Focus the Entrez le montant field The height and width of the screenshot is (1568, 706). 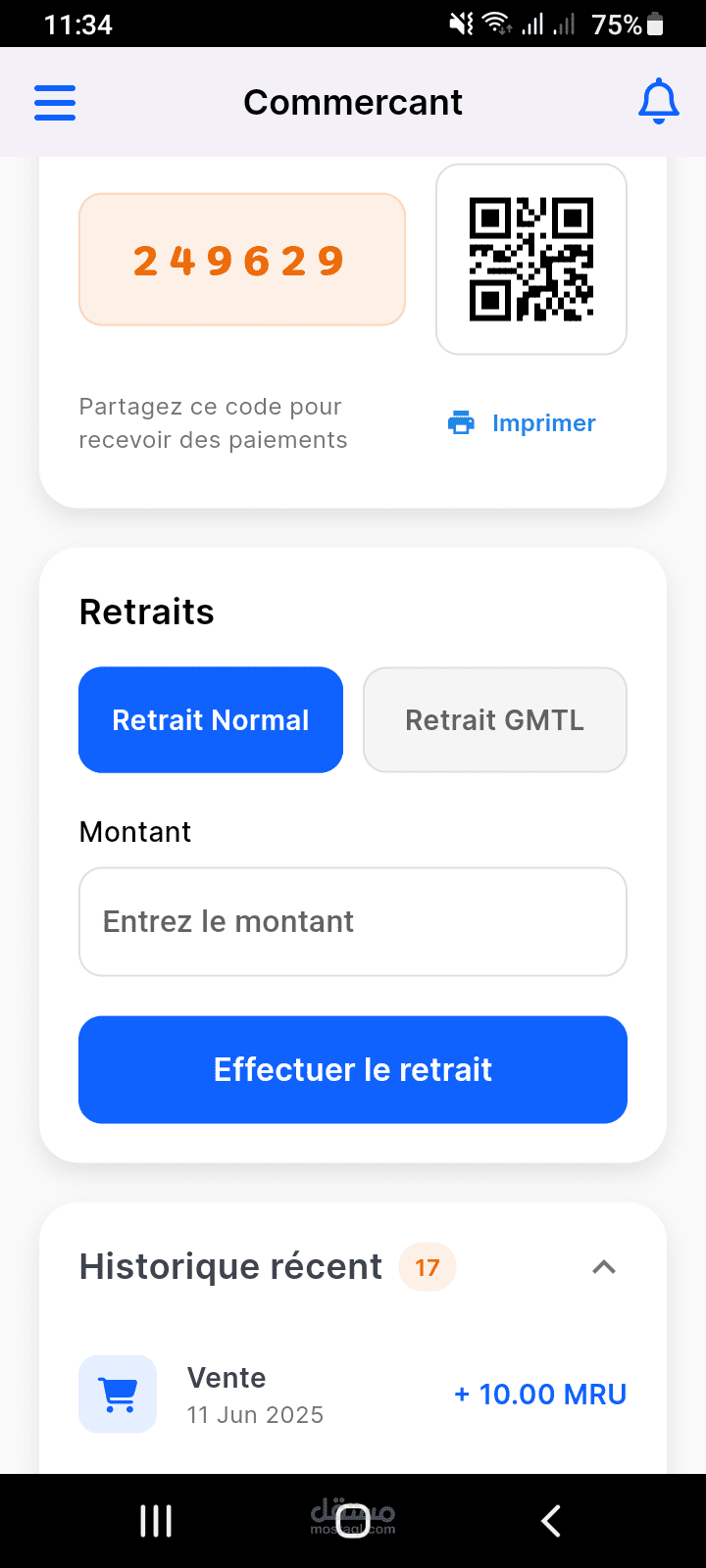[x=353, y=921]
